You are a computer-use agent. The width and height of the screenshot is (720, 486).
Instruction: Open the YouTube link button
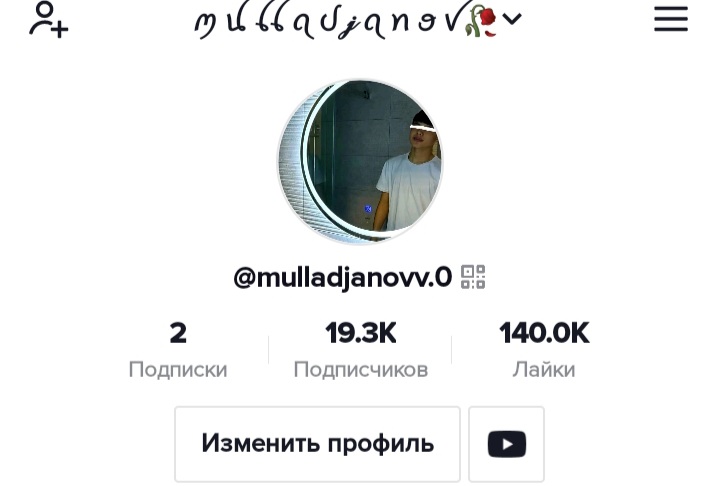tap(506, 444)
